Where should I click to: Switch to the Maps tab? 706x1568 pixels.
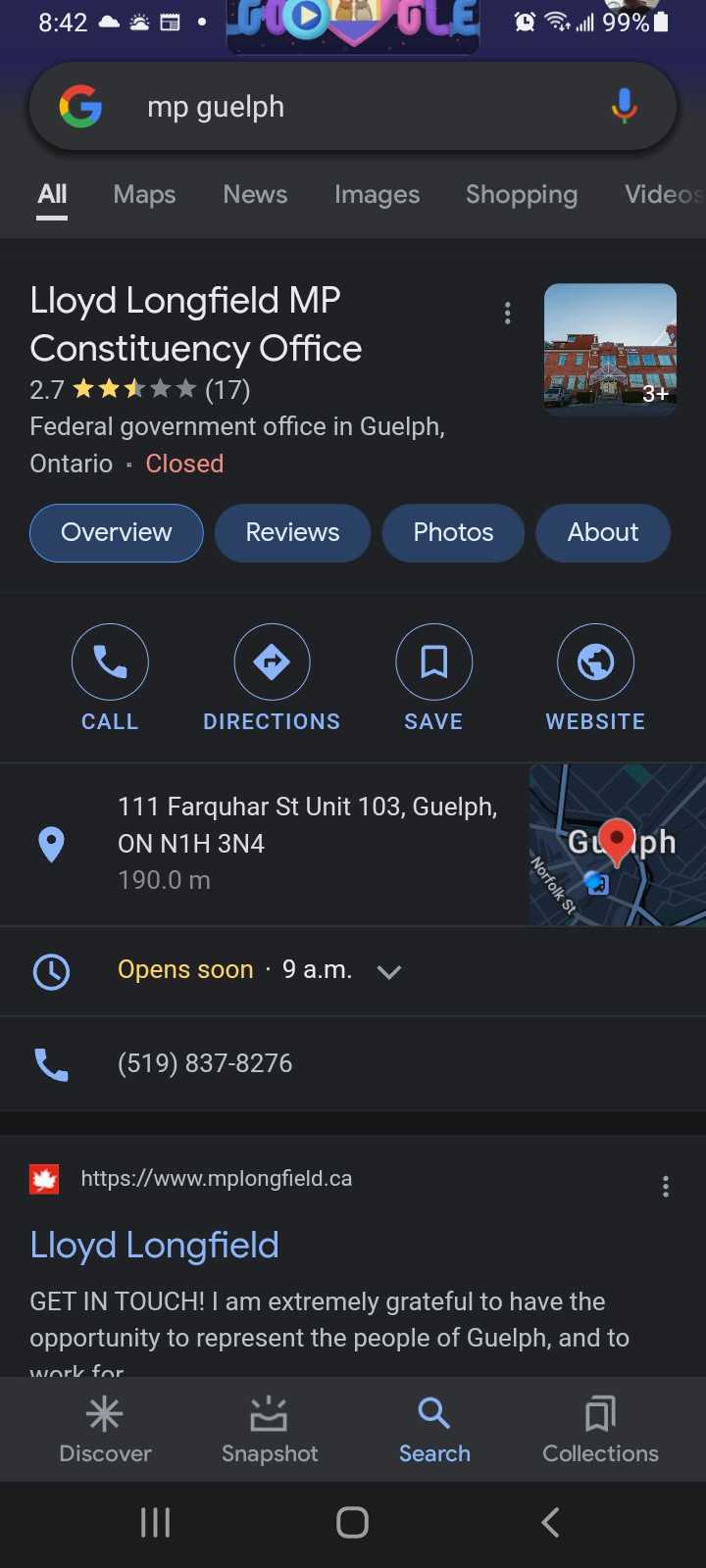pyautogui.click(x=144, y=194)
